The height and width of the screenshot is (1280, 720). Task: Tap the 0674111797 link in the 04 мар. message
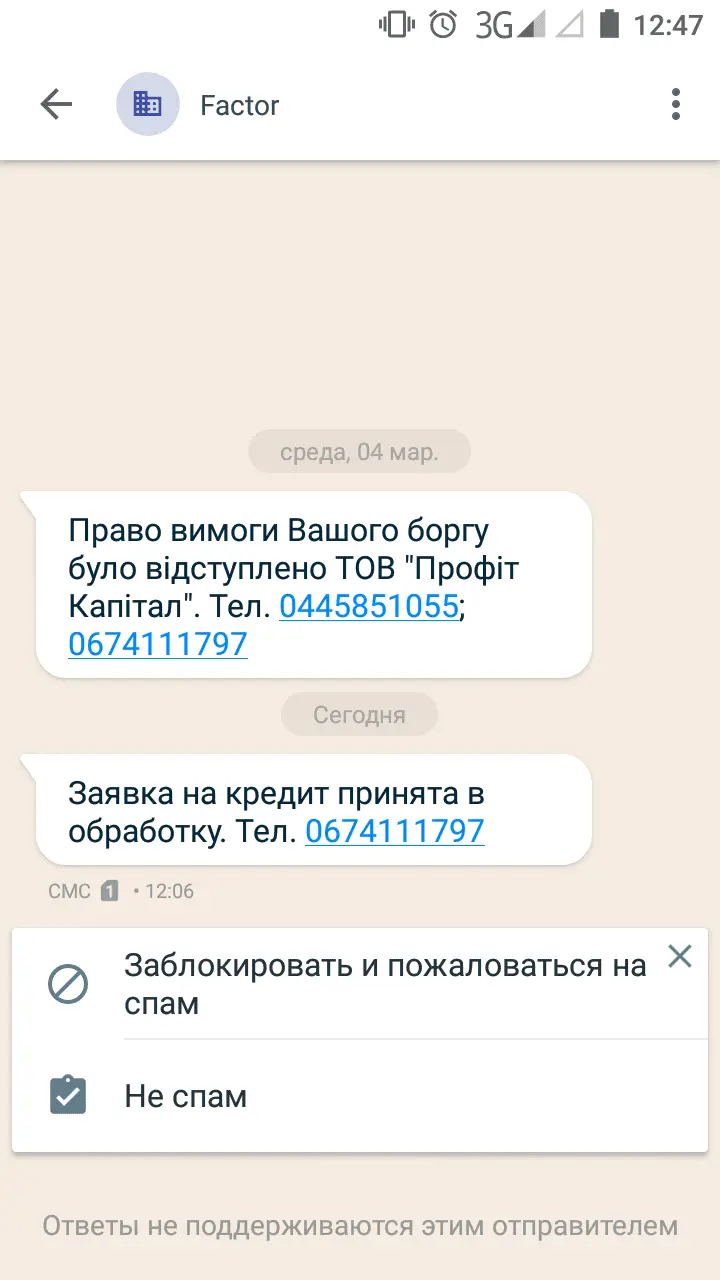pos(158,644)
